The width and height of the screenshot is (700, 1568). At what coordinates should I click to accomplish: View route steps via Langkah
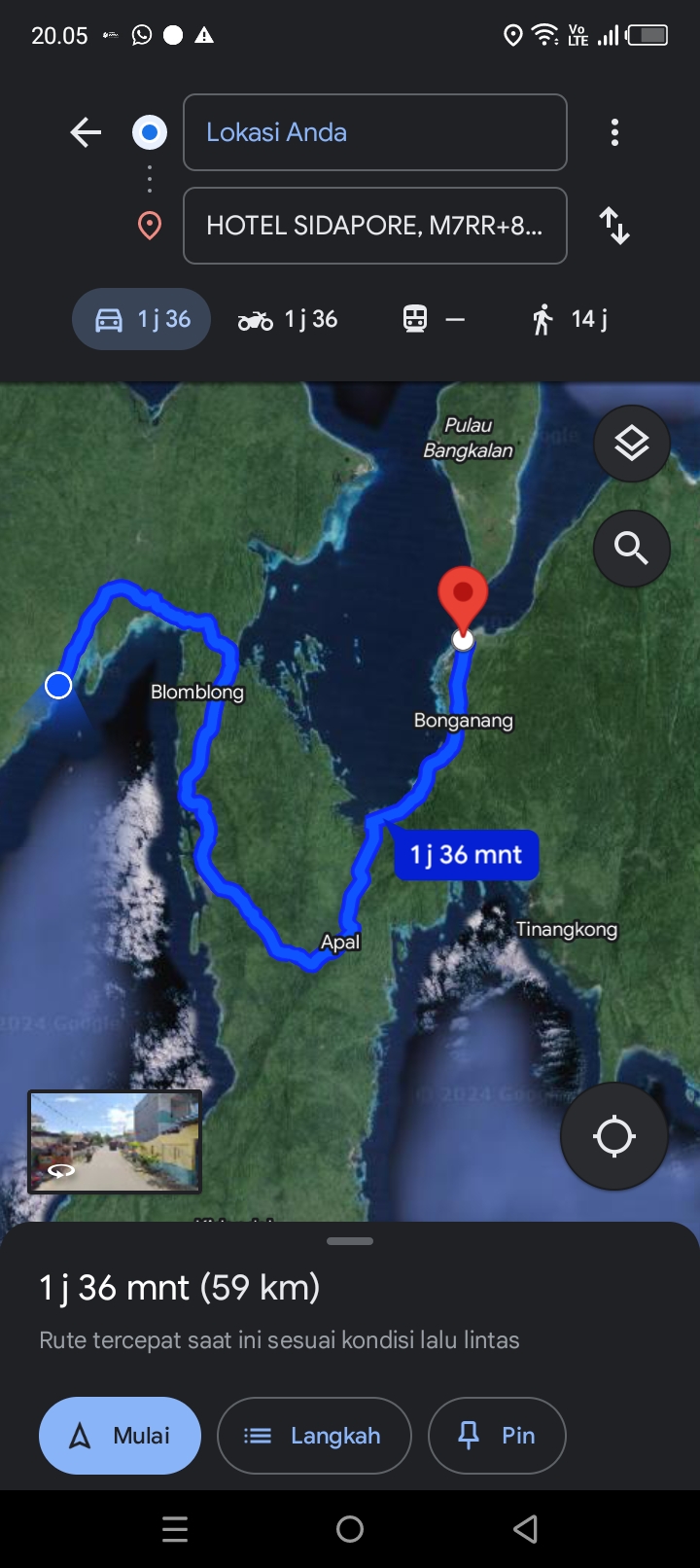click(x=314, y=1436)
